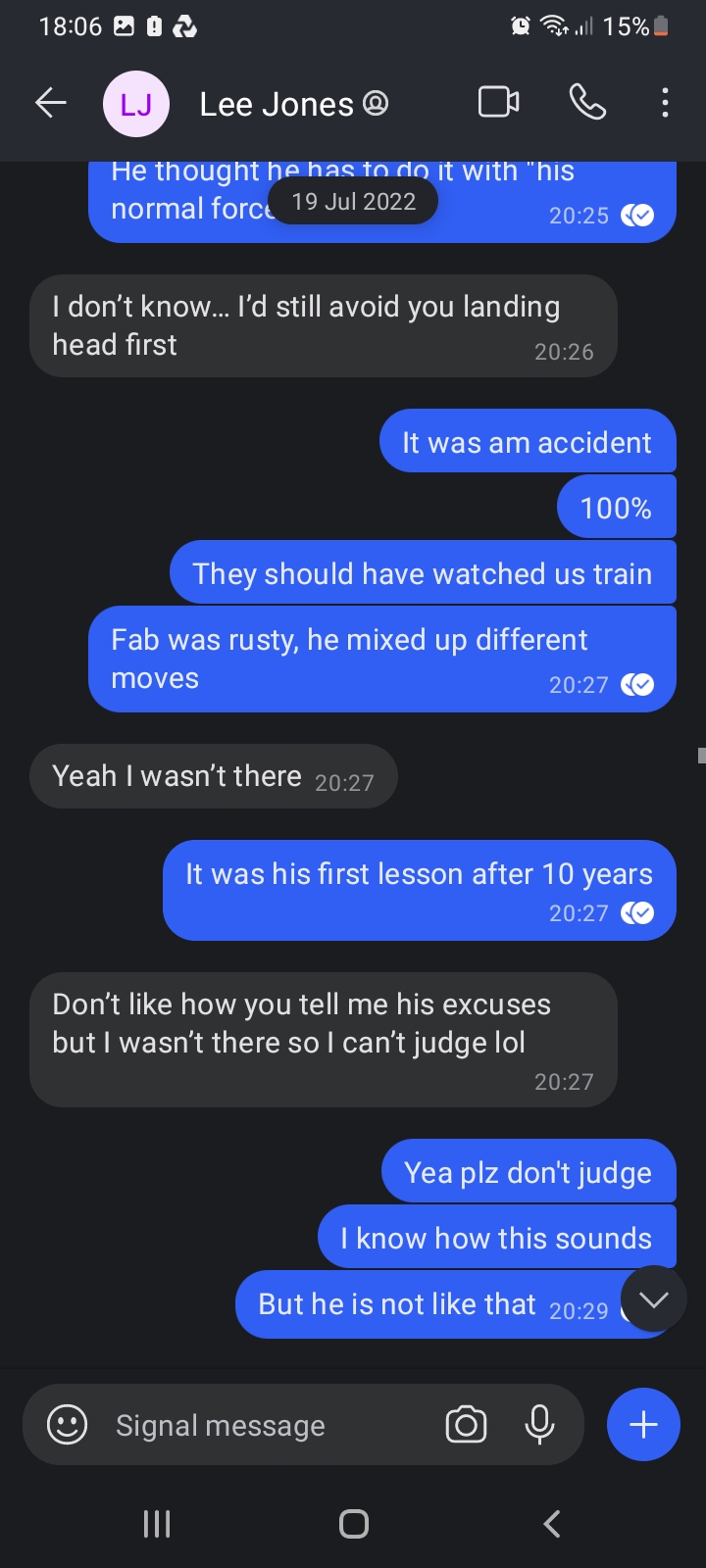Show recent apps
706x1568 pixels.
[157, 1523]
